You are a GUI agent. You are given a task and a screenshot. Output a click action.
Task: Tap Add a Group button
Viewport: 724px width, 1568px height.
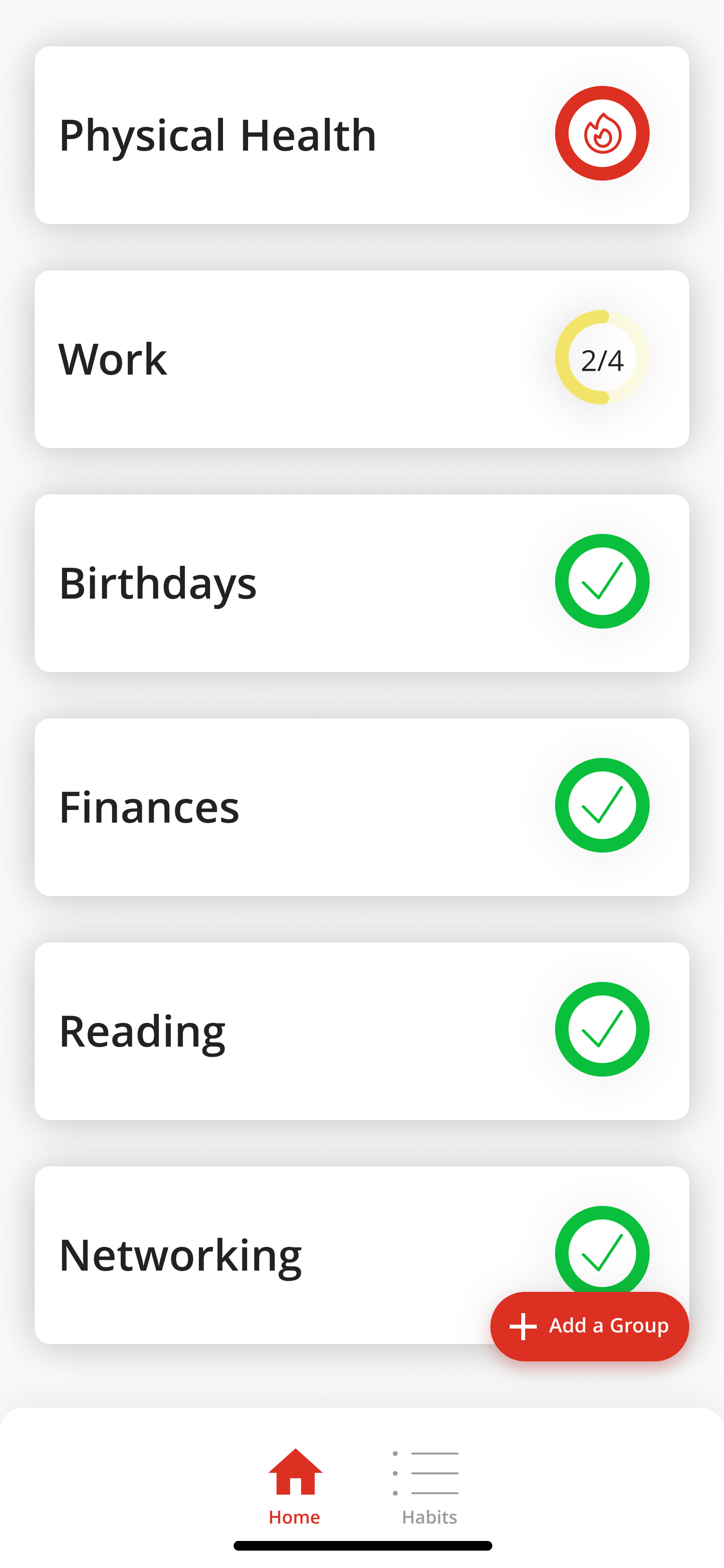pos(589,1326)
